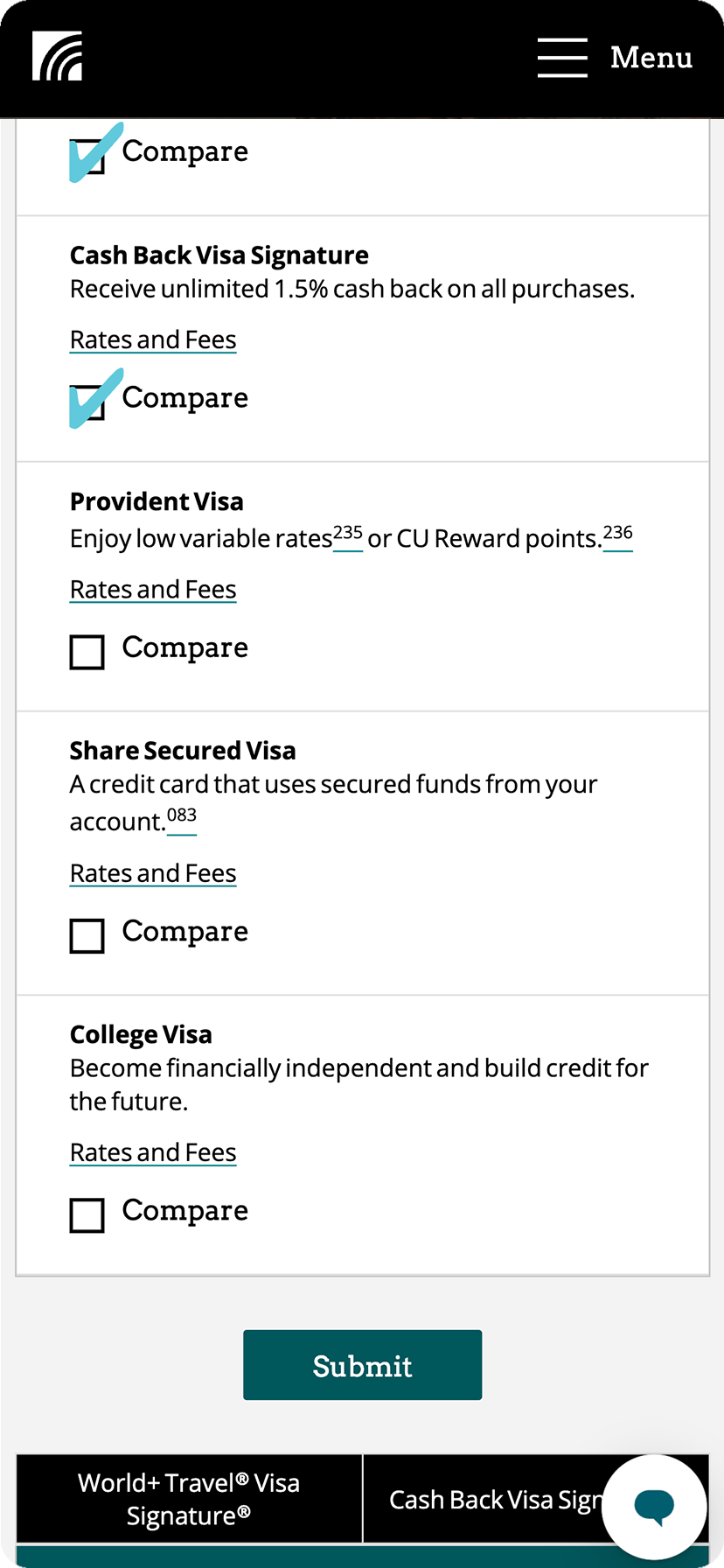The image size is (724, 1568).
Task: Open Rates and Fees for Provident Visa
Action: (x=152, y=589)
